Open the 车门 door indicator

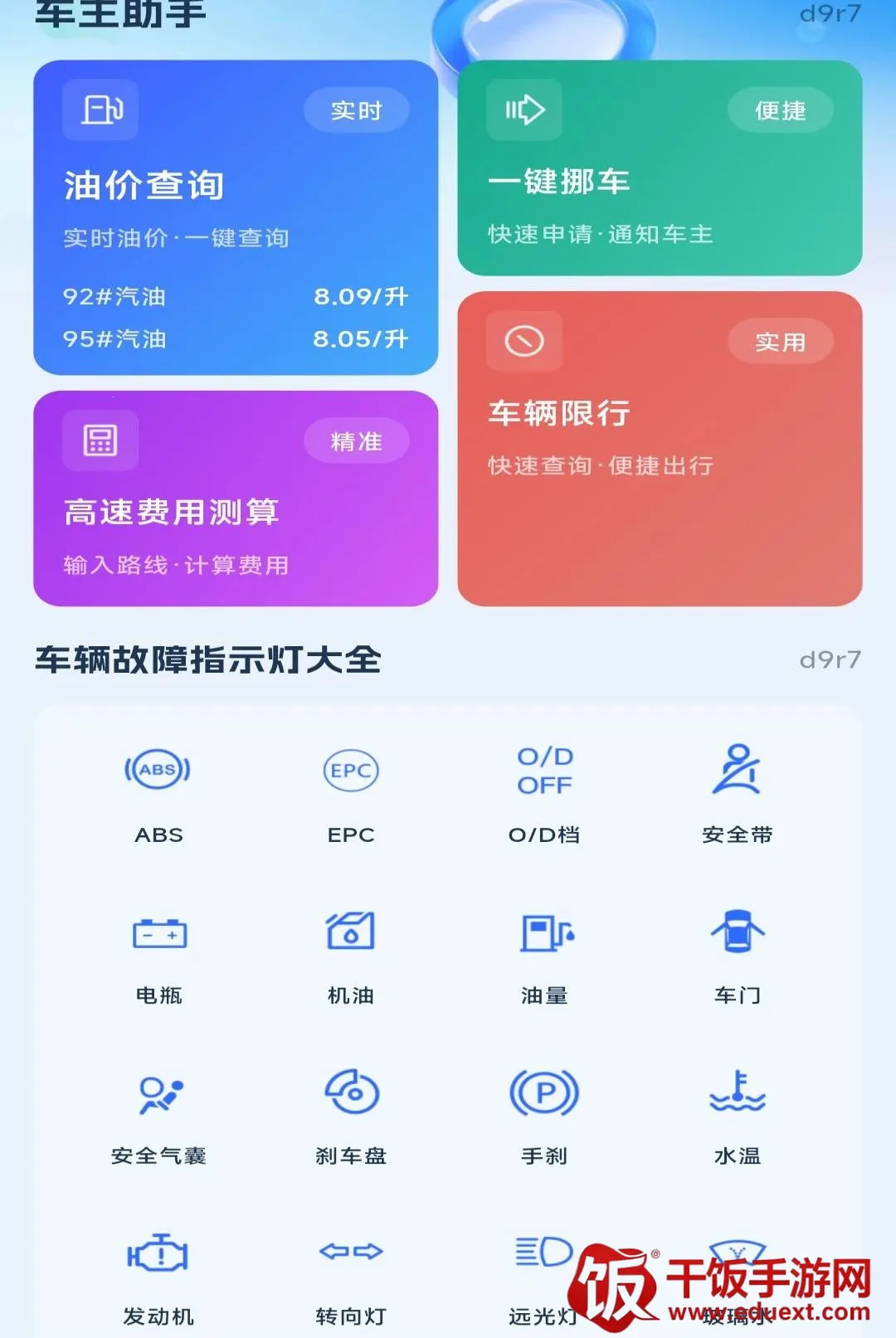[x=737, y=956]
